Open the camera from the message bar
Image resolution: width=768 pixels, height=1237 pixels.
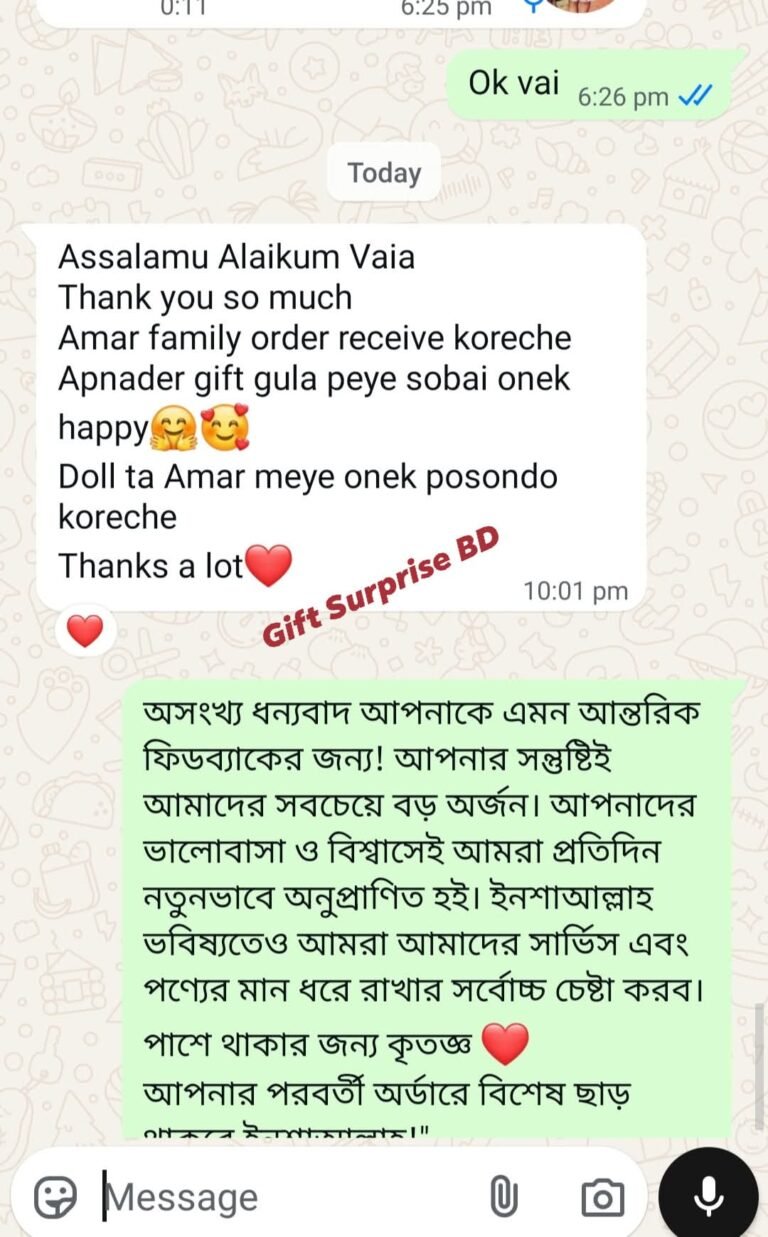pos(602,1197)
